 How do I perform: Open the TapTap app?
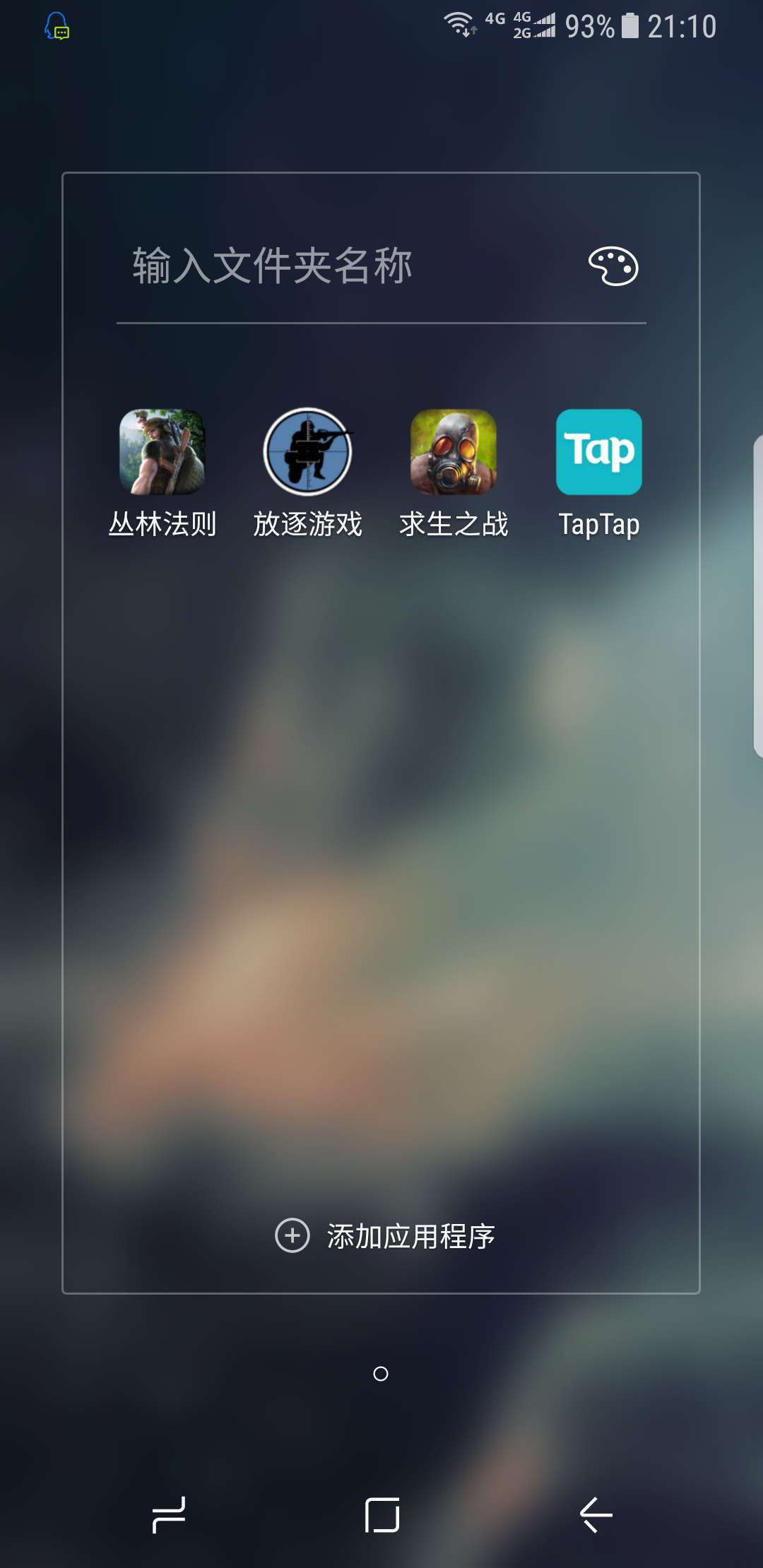tap(598, 452)
